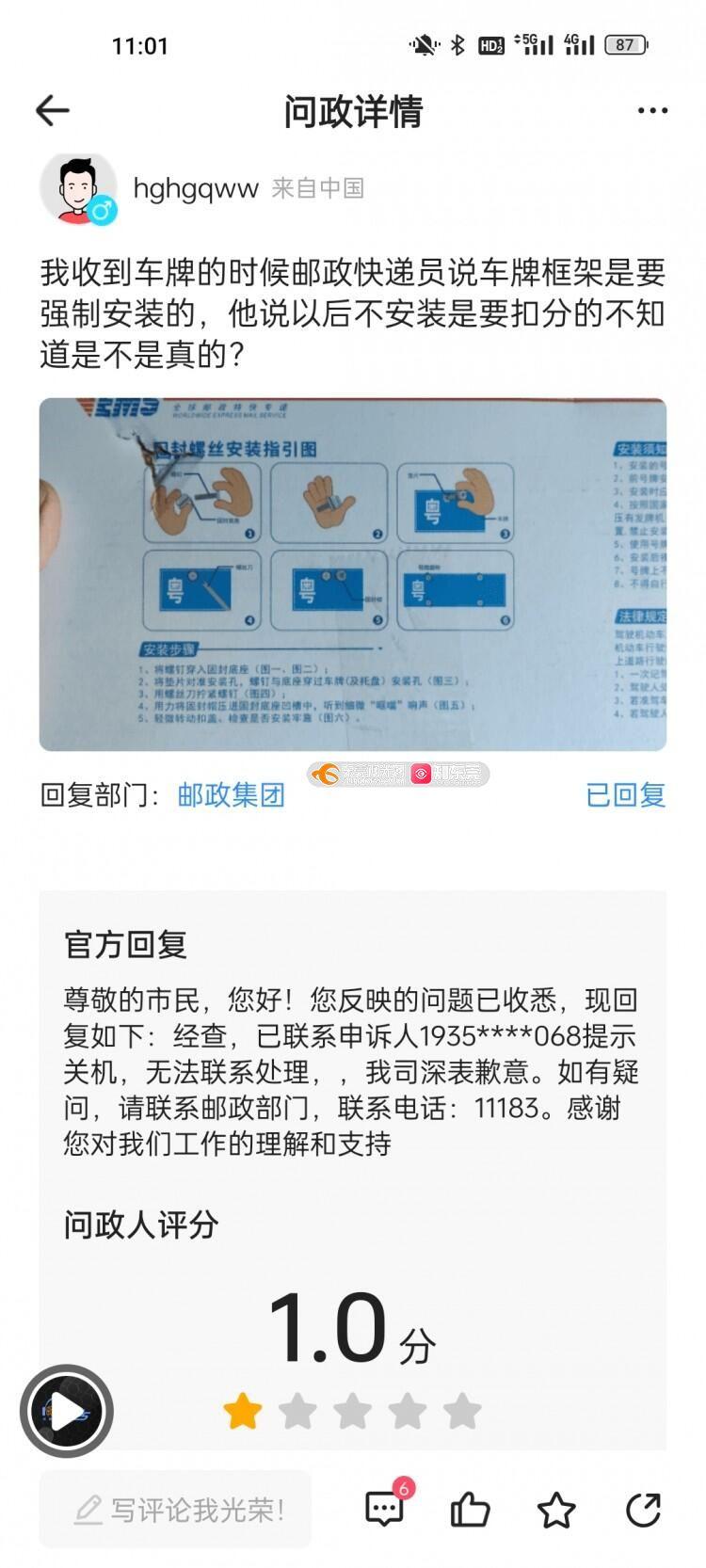This screenshot has height=1568, width=706.
Task: Favorite this post with the star icon
Action: click(x=555, y=1510)
